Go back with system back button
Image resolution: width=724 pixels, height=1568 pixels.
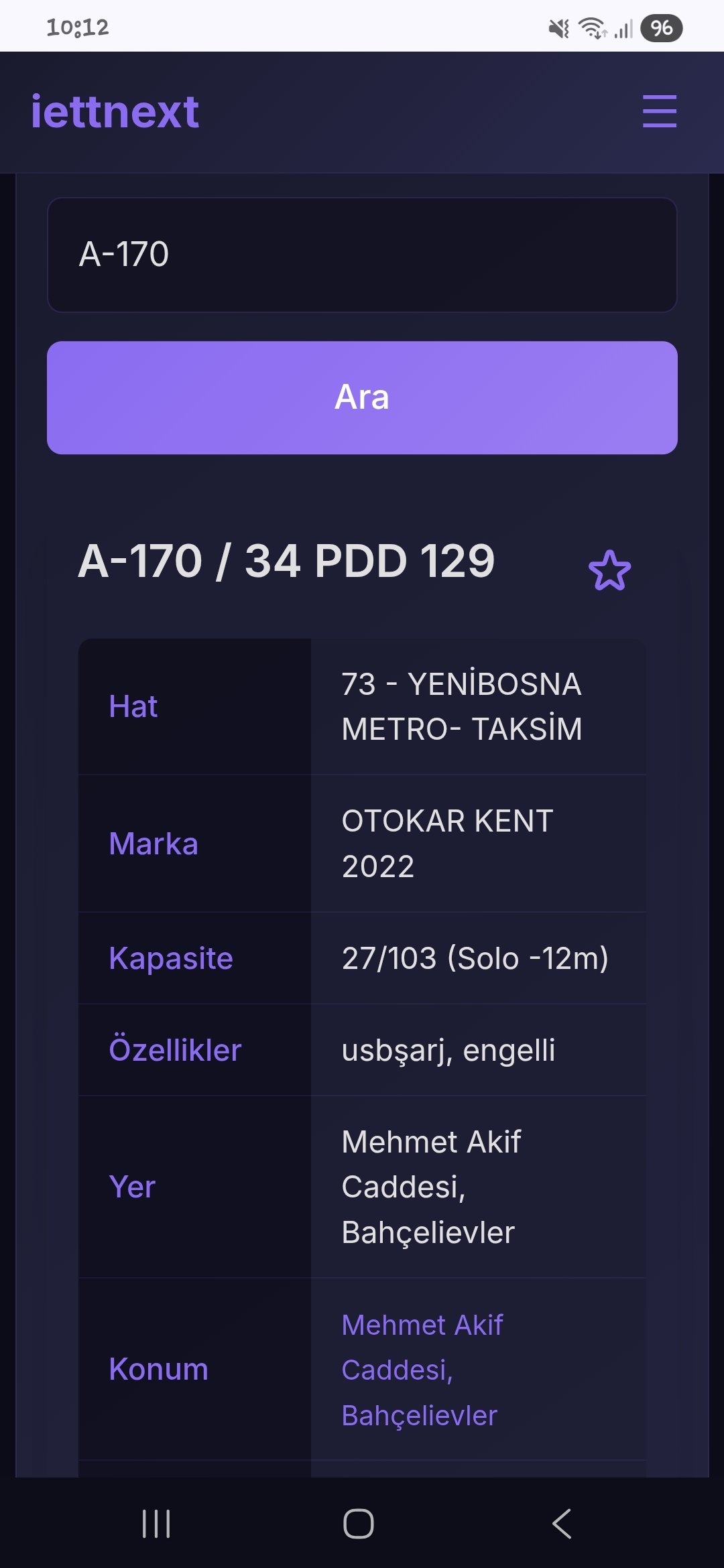click(562, 1523)
